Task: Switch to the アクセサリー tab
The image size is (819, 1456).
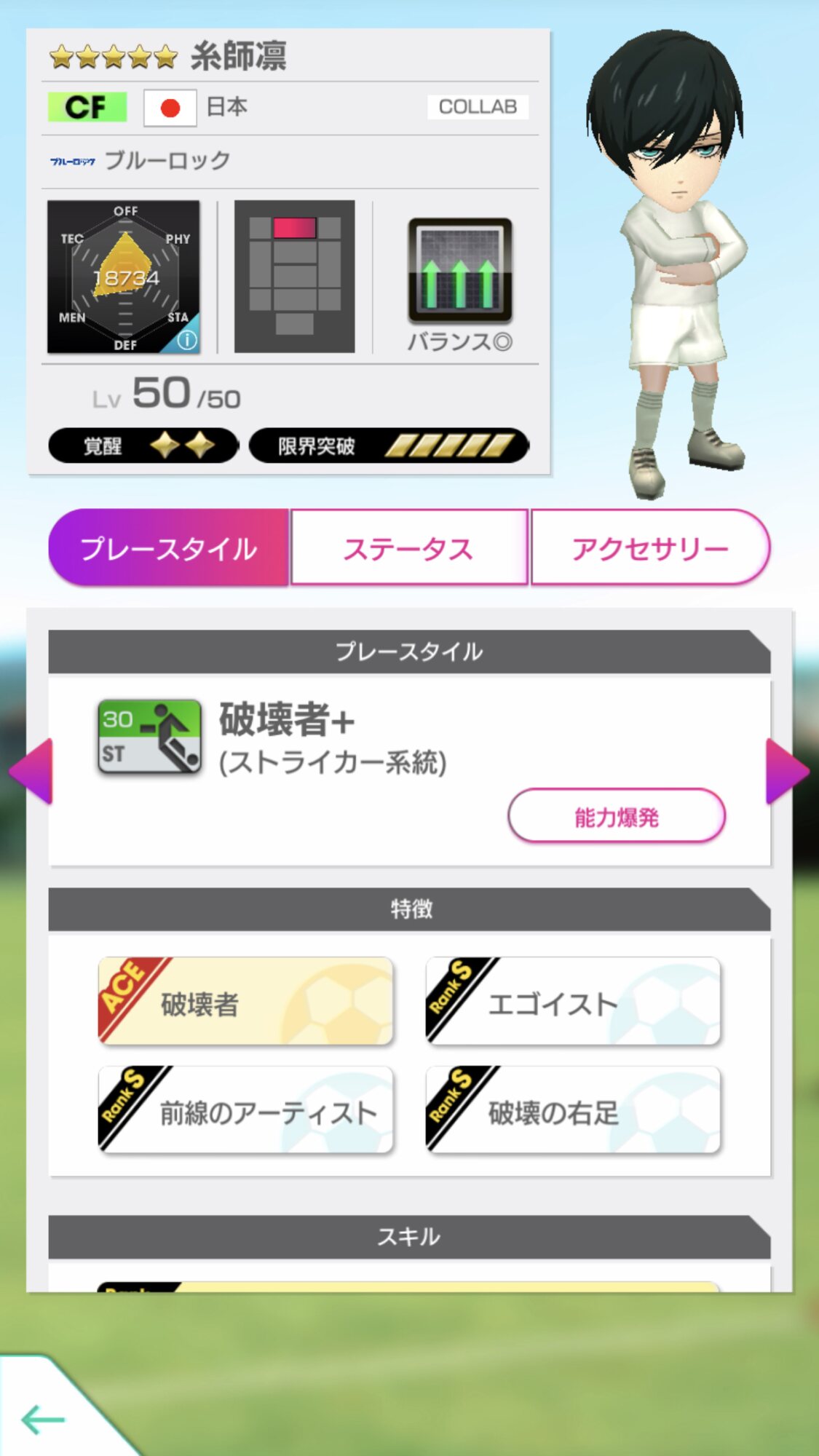Action: pos(649,548)
